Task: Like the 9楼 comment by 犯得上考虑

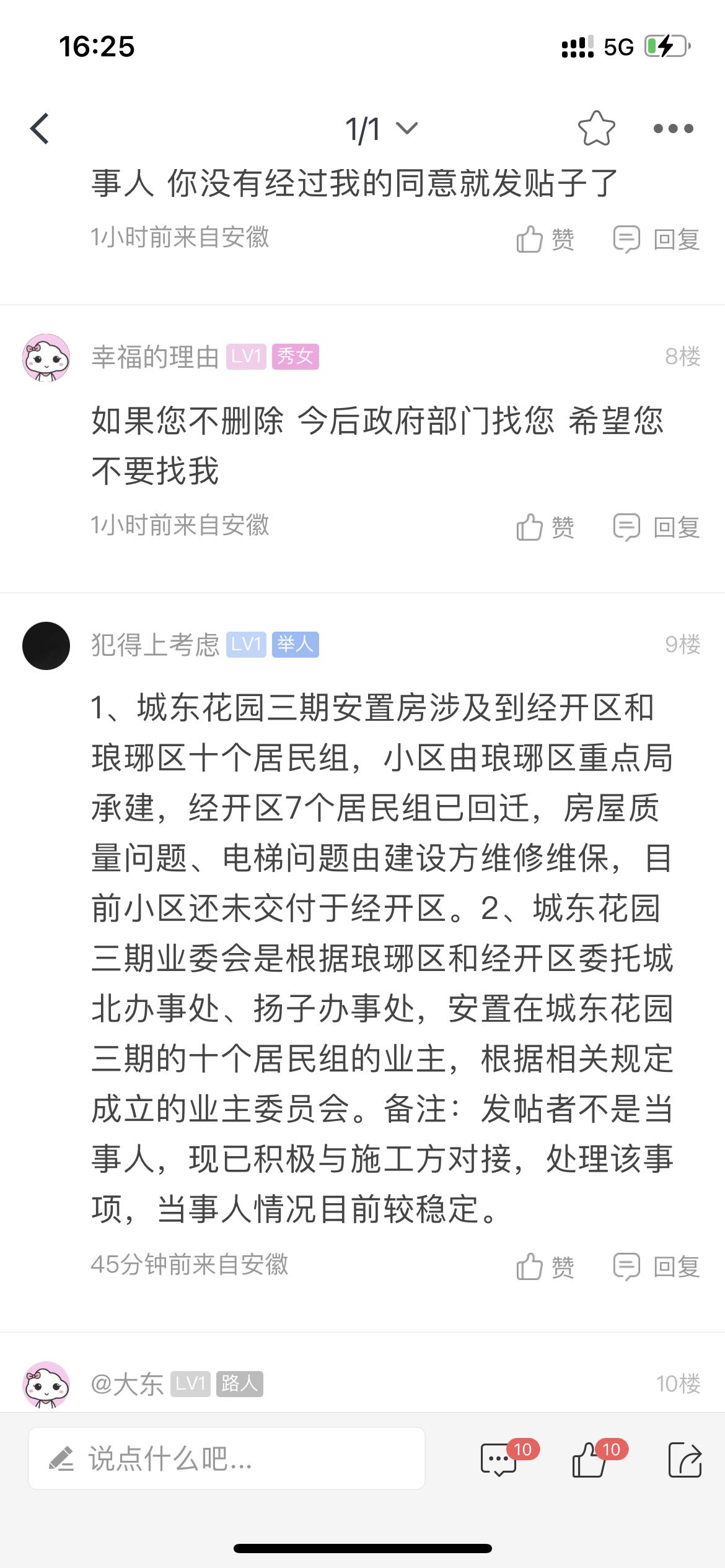Action: [x=545, y=1267]
